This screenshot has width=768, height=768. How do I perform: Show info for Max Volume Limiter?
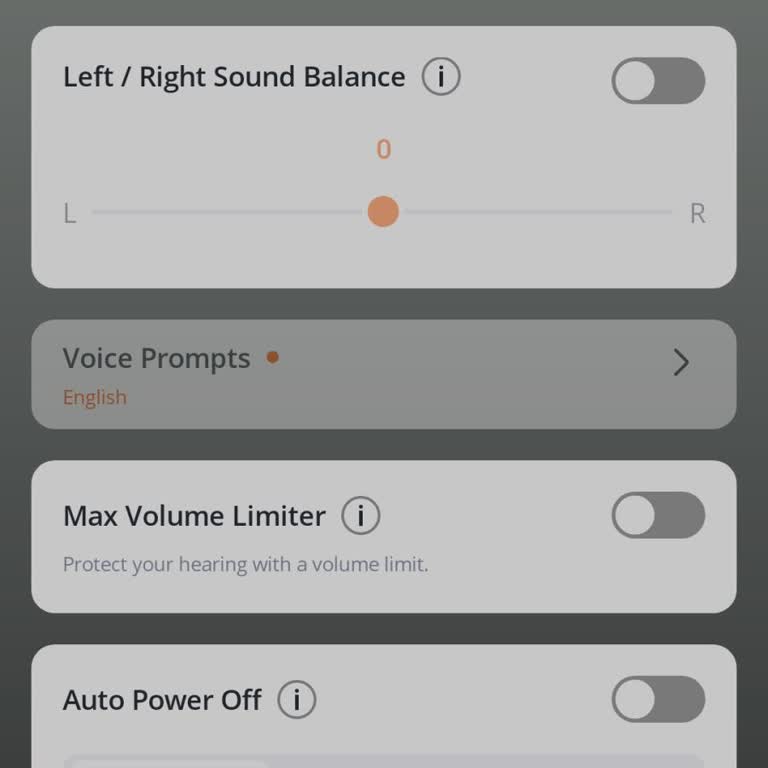[361, 516]
